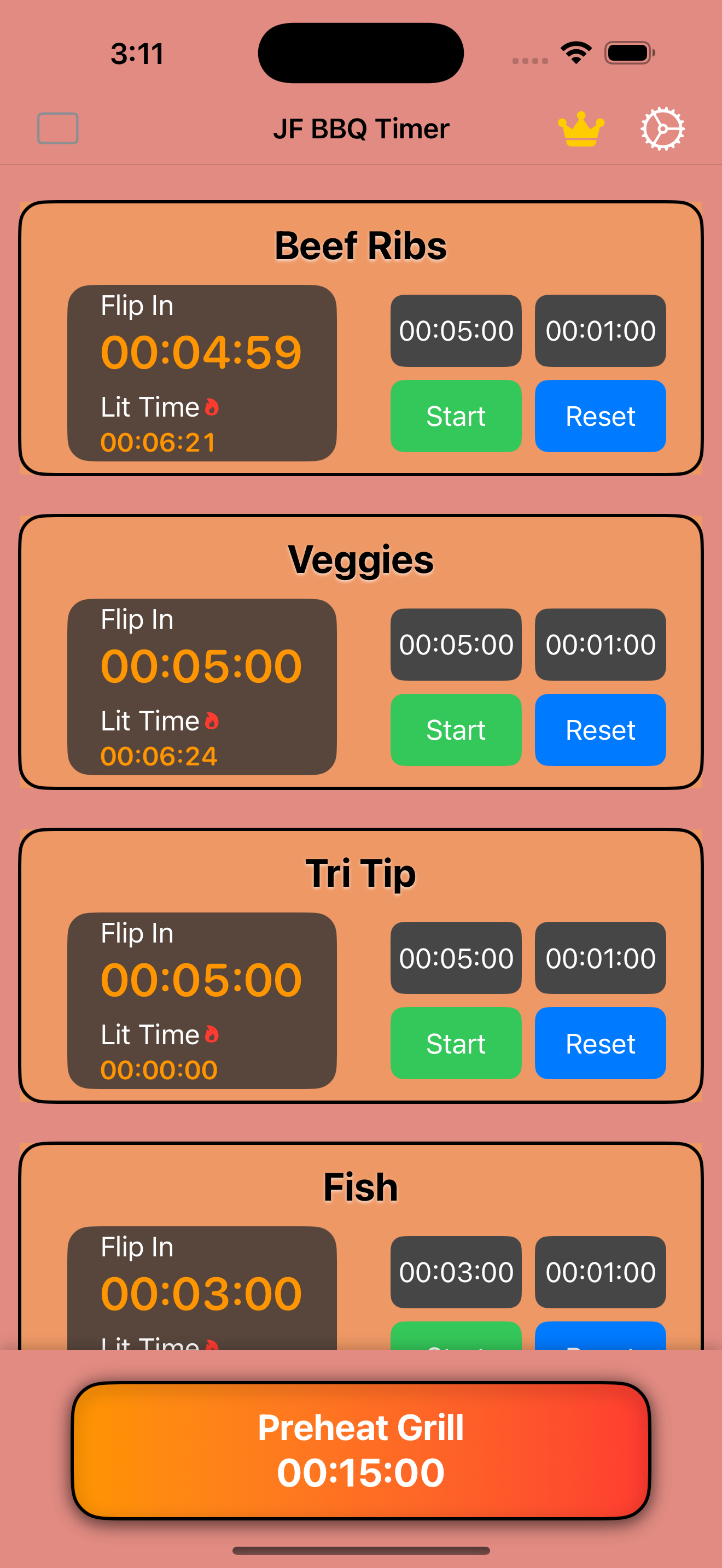Pick Tri Tip 00:05:00 preset
The height and width of the screenshot is (1568, 722).
(456, 958)
